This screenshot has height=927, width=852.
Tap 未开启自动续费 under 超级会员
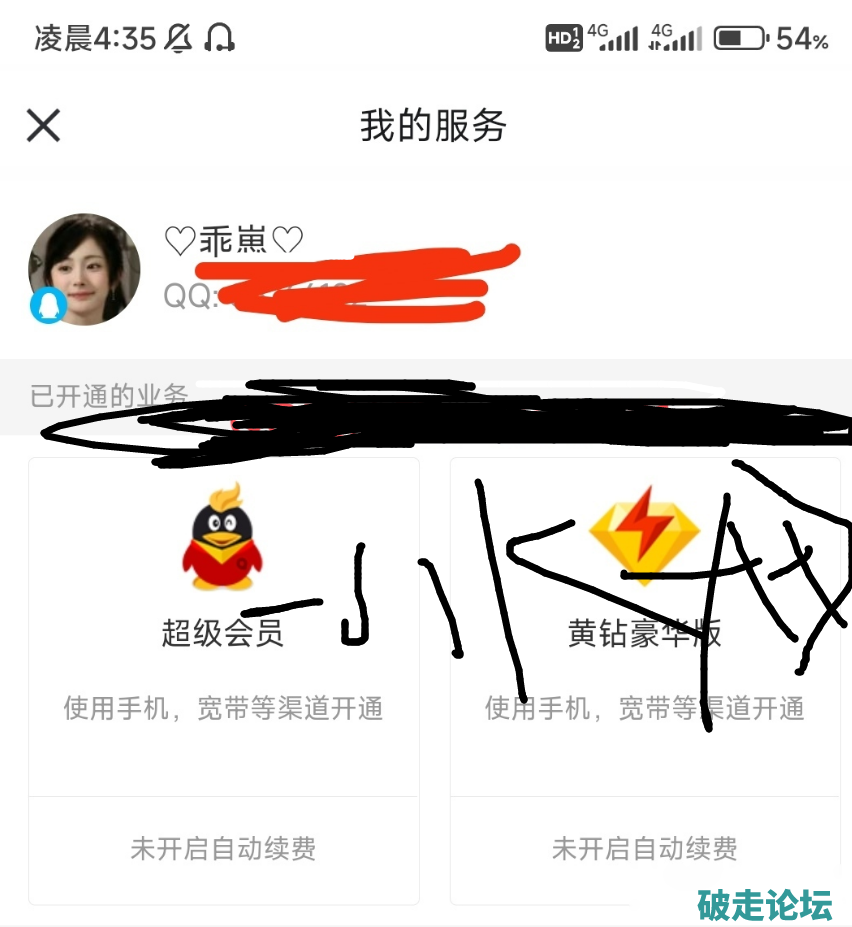[x=223, y=849]
